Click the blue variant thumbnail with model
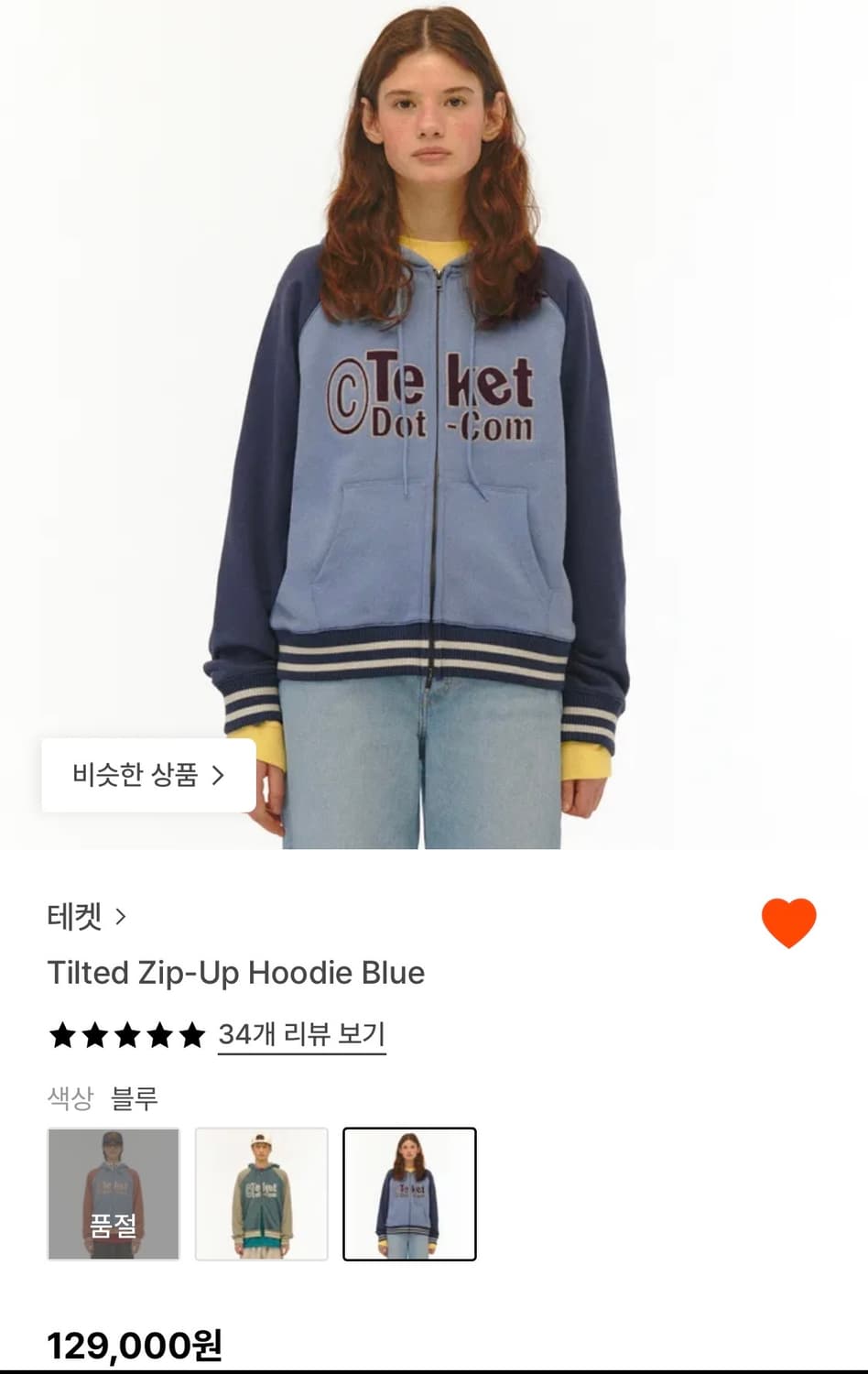This screenshot has height=1374, width=868. [410, 1194]
